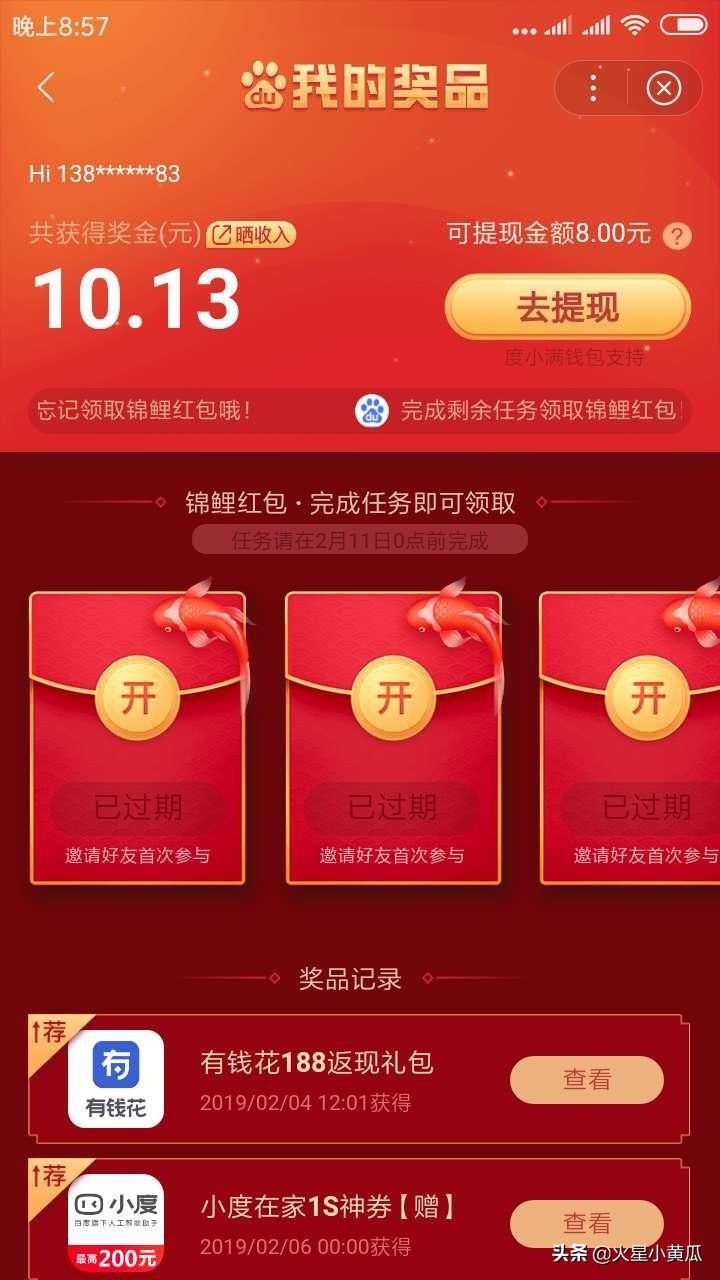The width and height of the screenshot is (720, 1280).
Task: View the 有钱花188返现礼包 prize
Action: [586, 1080]
